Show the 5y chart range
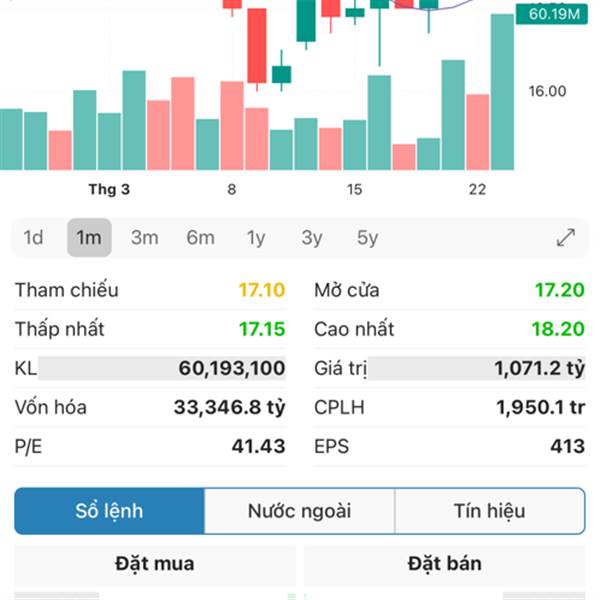 pyautogui.click(x=368, y=238)
